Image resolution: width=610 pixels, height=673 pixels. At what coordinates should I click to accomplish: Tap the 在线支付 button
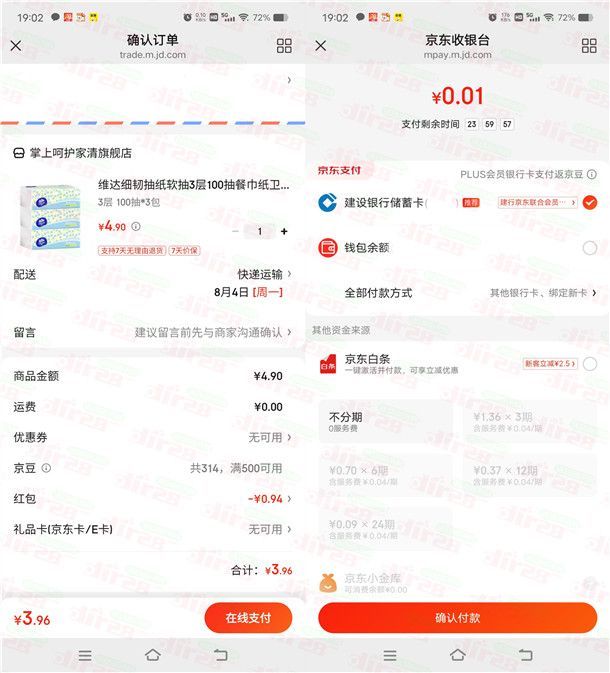(x=248, y=618)
